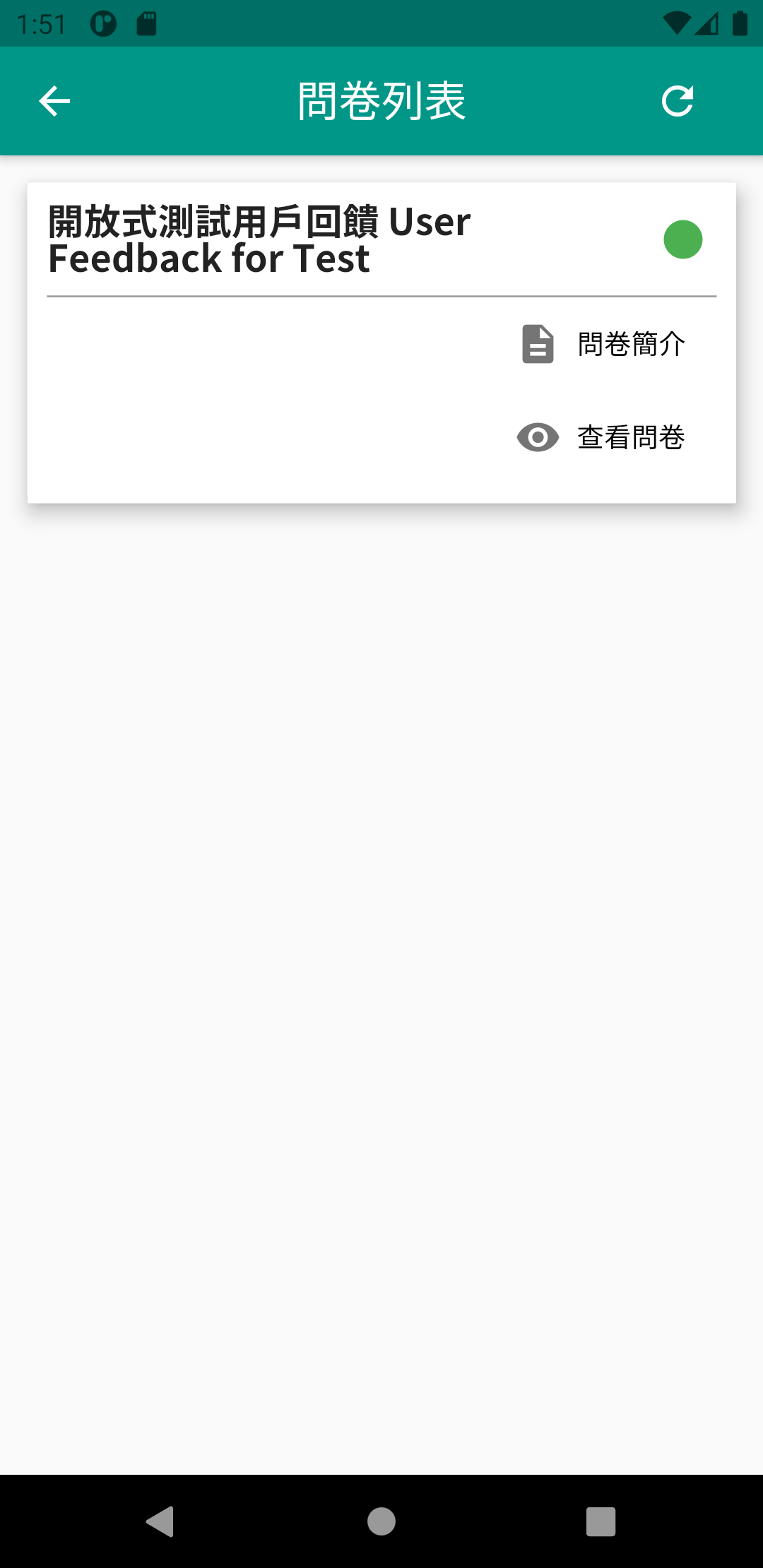Viewport: 763px width, 1568px height.
Task: Open the User Feedback for Test card
Action: [x=259, y=239]
